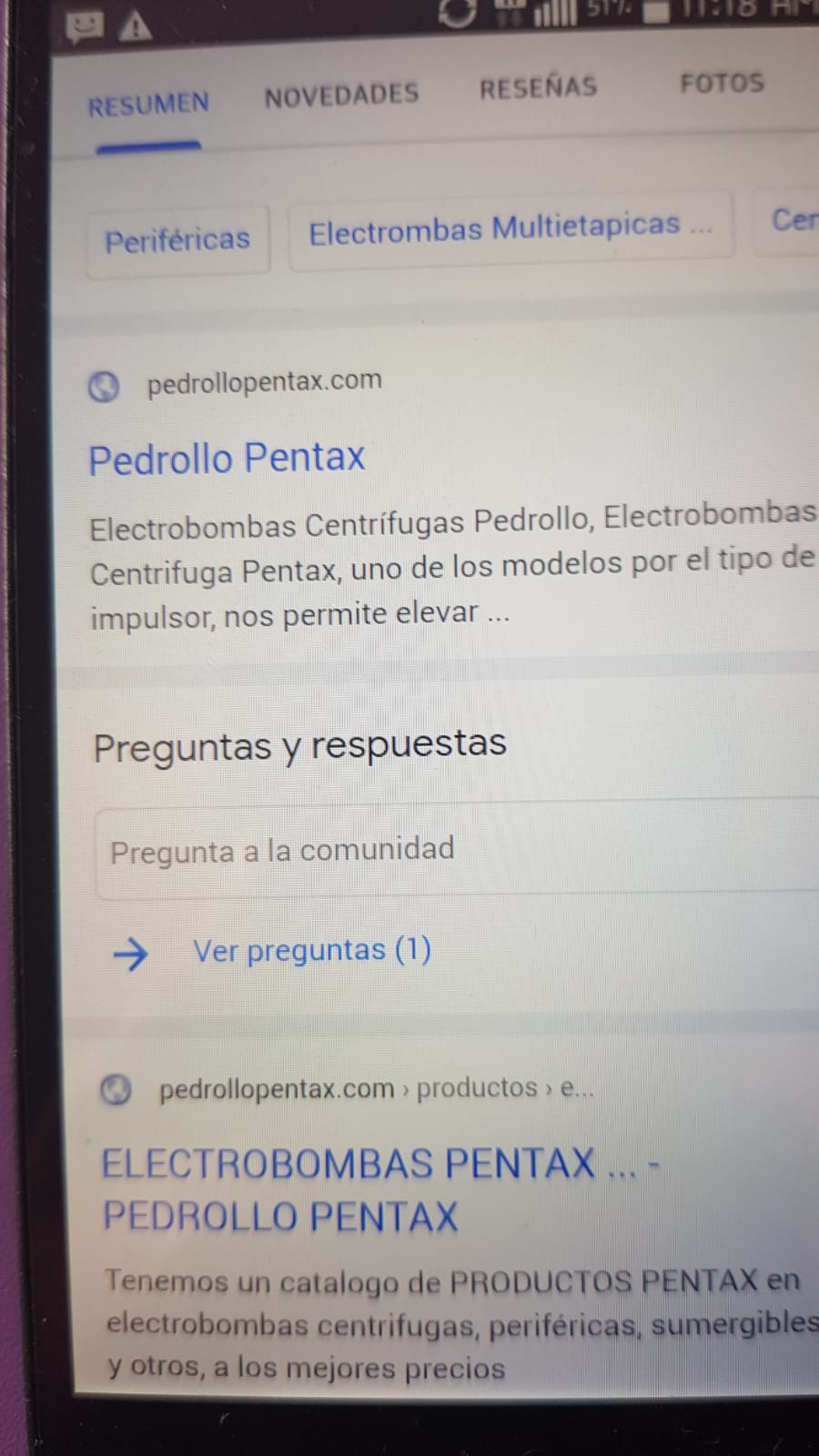Screen dimensions: 819x1456
Task: Open ELECTROBOMBAS PENTAX - PEDROLLO PENTAX result
Action: coord(380,1189)
